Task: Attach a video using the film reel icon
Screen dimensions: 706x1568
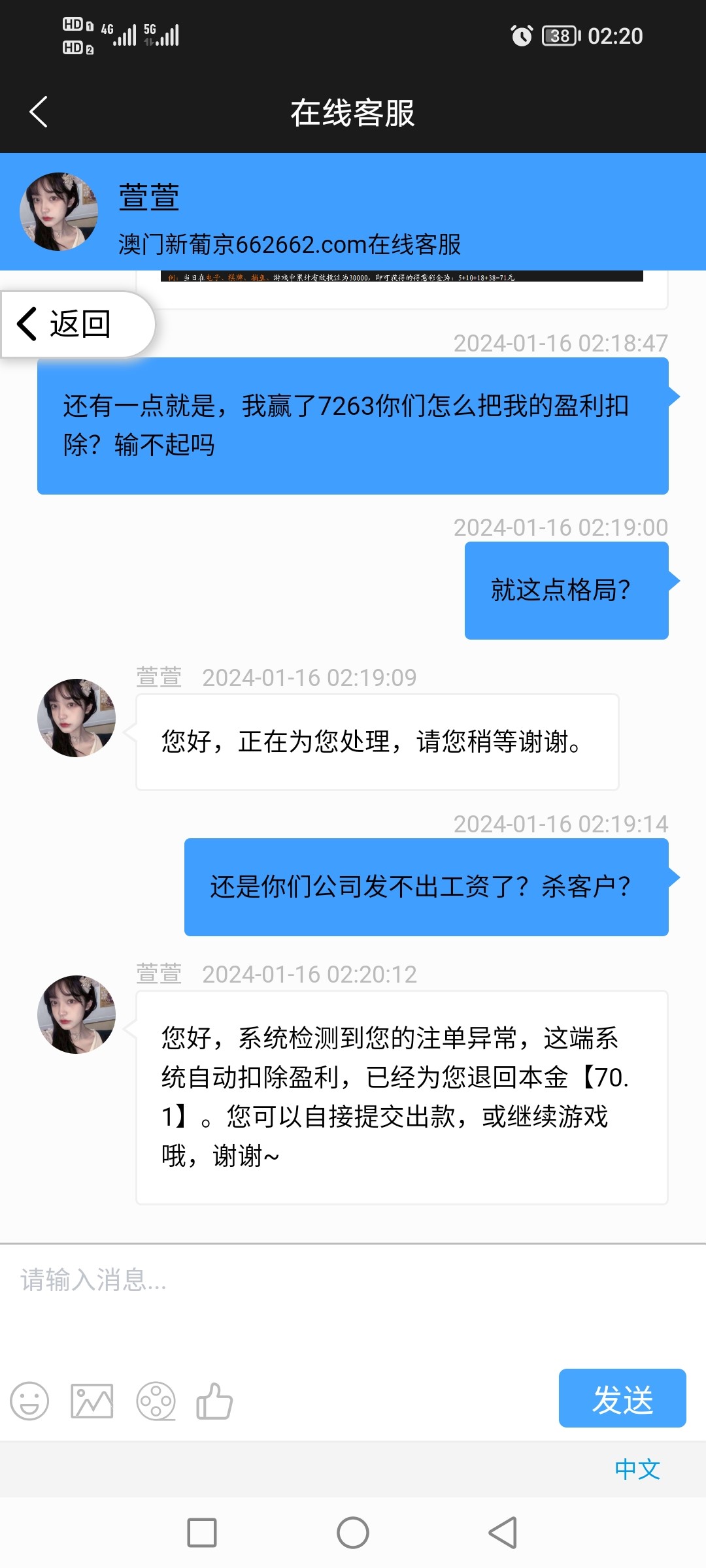Action: click(156, 1401)
